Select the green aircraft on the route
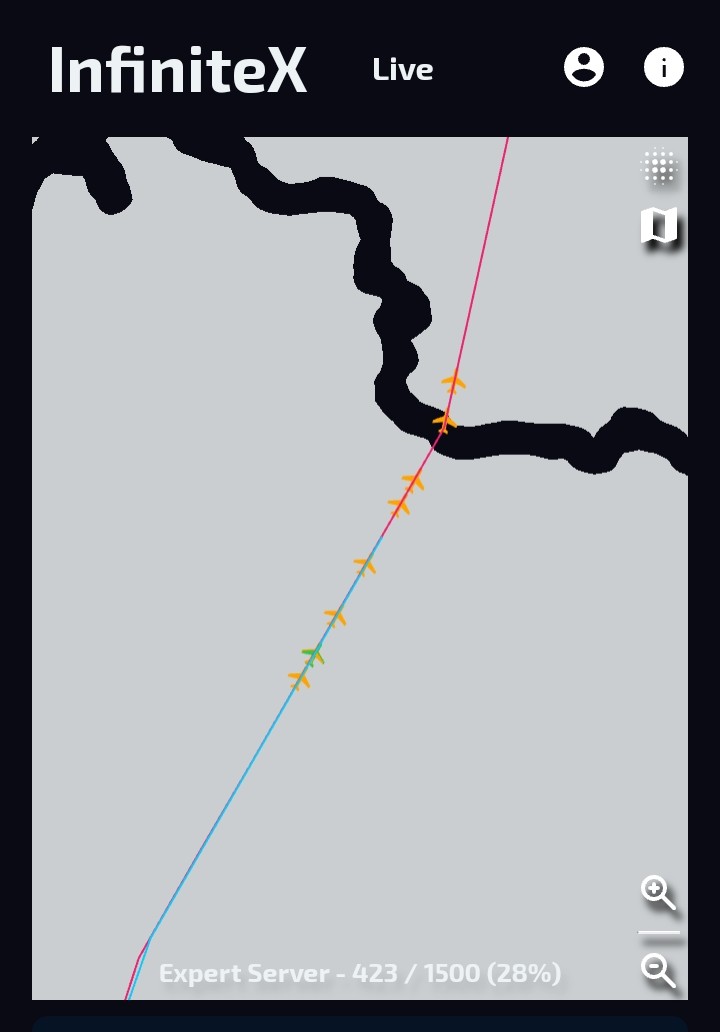 [x=314, y=655]
